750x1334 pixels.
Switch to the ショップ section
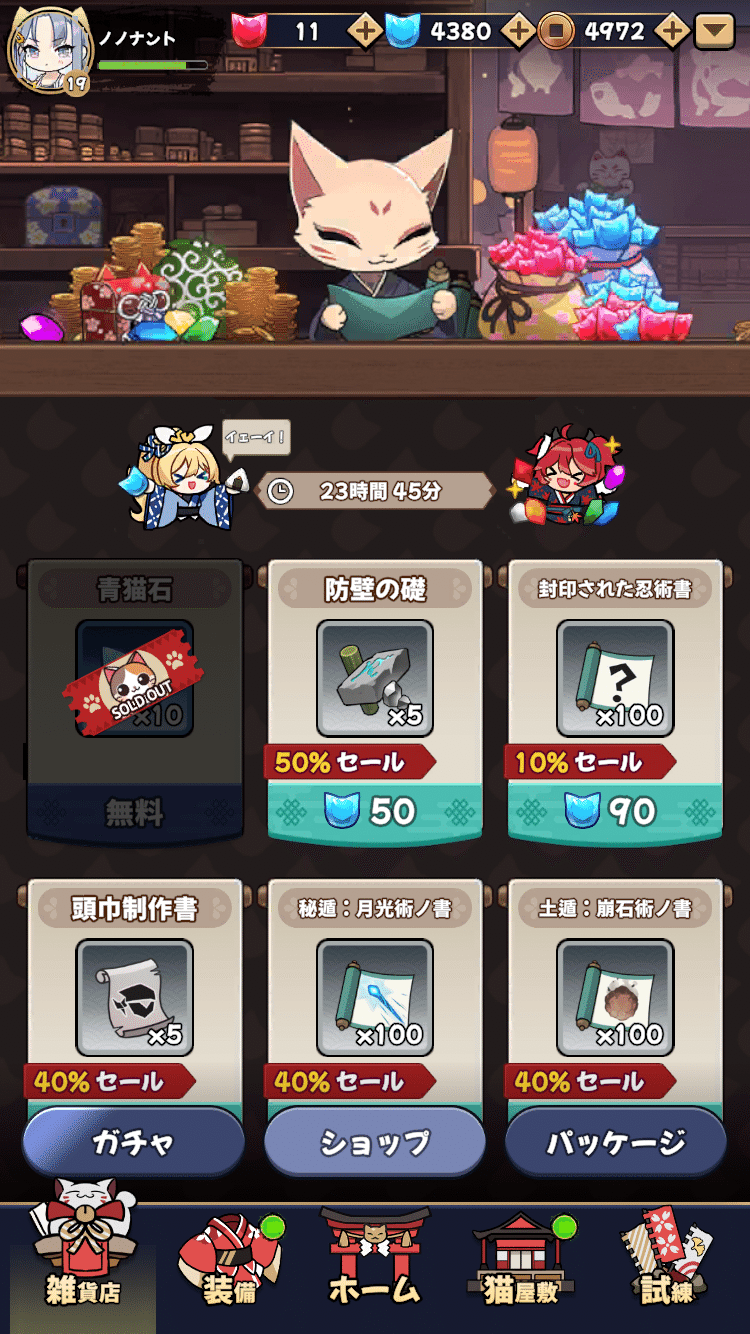[x=375, y=1142]
